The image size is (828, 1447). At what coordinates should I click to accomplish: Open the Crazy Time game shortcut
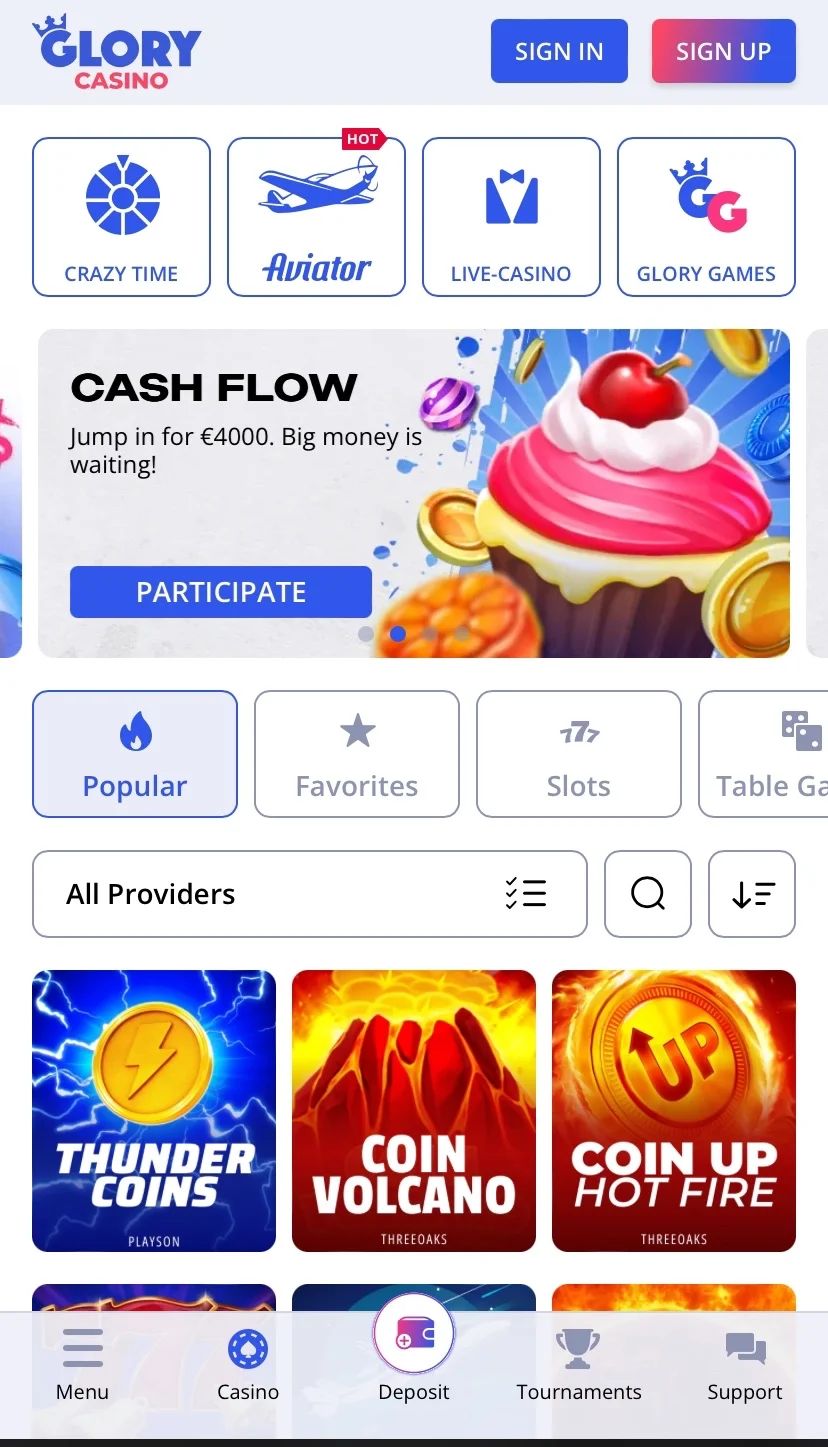pyautogui.click(x=121, y=217)
